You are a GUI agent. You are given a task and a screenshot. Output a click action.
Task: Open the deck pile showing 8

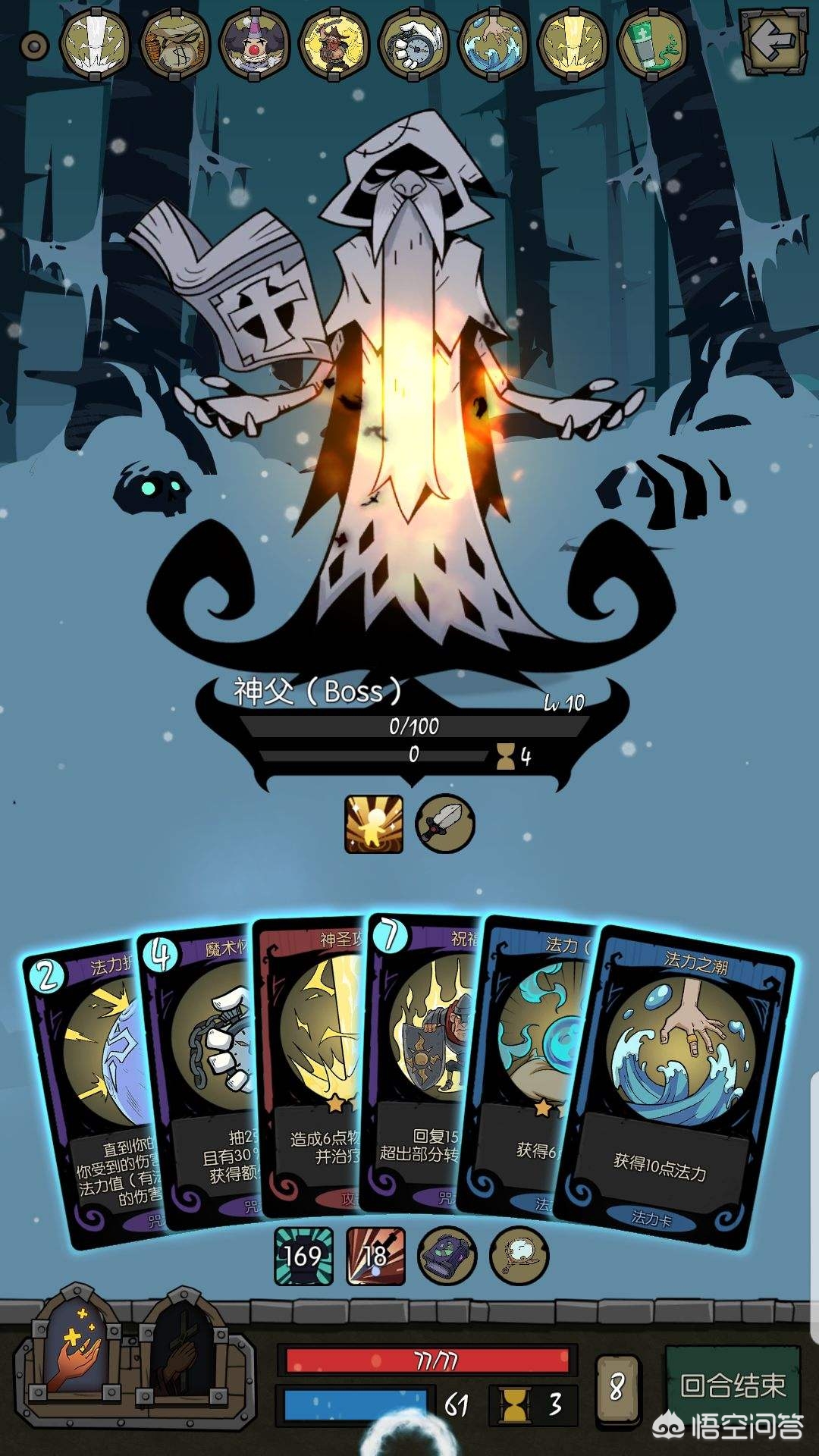coord(617,1388)
